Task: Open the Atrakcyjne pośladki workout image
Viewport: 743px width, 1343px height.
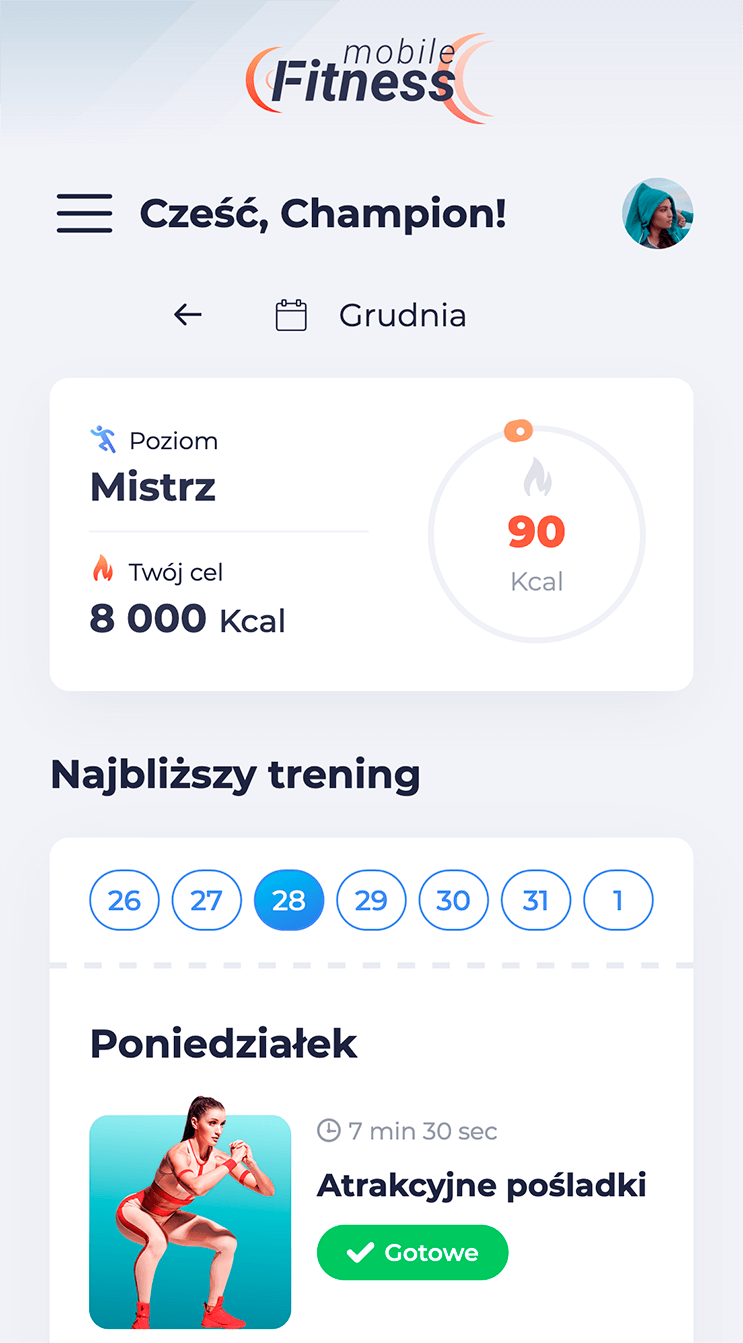Action: click(x=190, y=1220)
